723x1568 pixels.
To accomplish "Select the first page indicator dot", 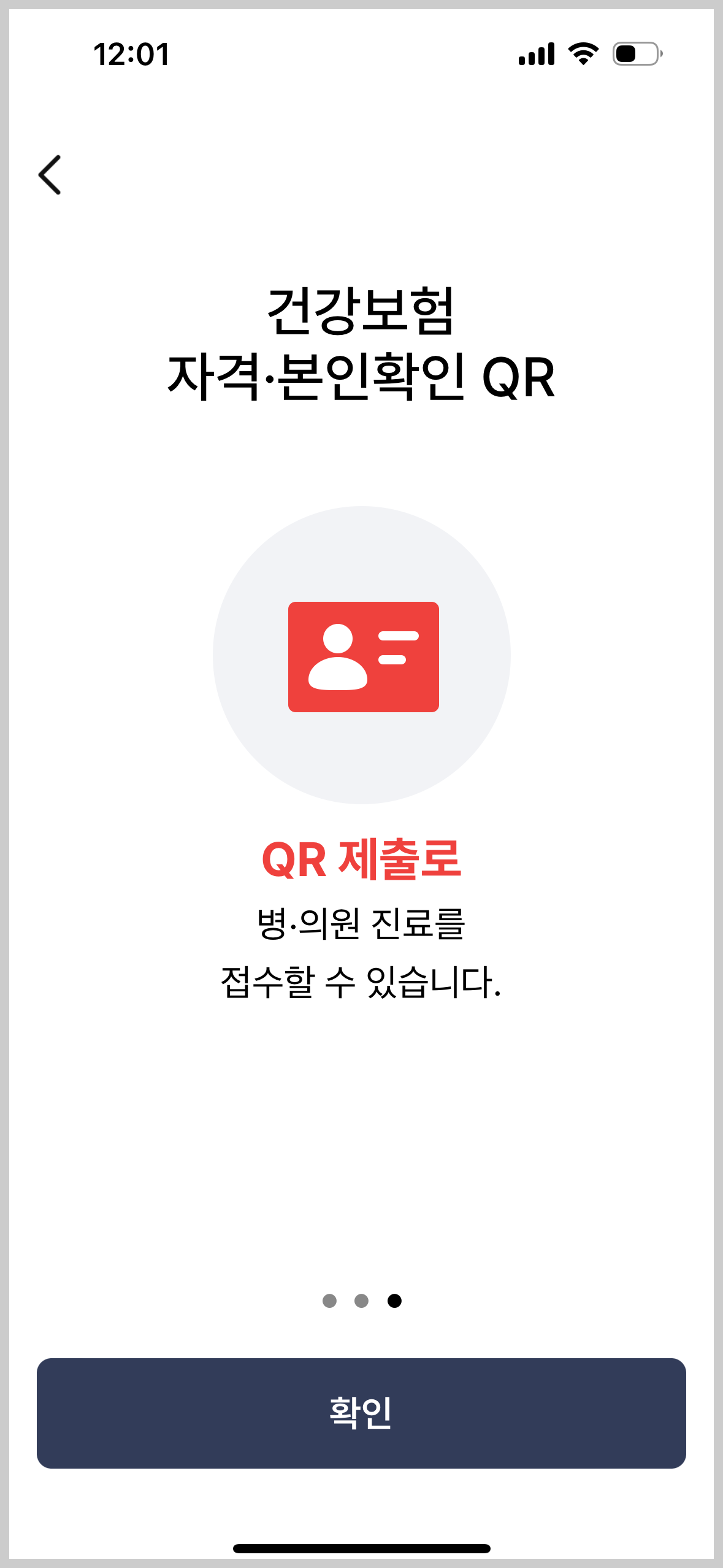I will click(330, 1301).
